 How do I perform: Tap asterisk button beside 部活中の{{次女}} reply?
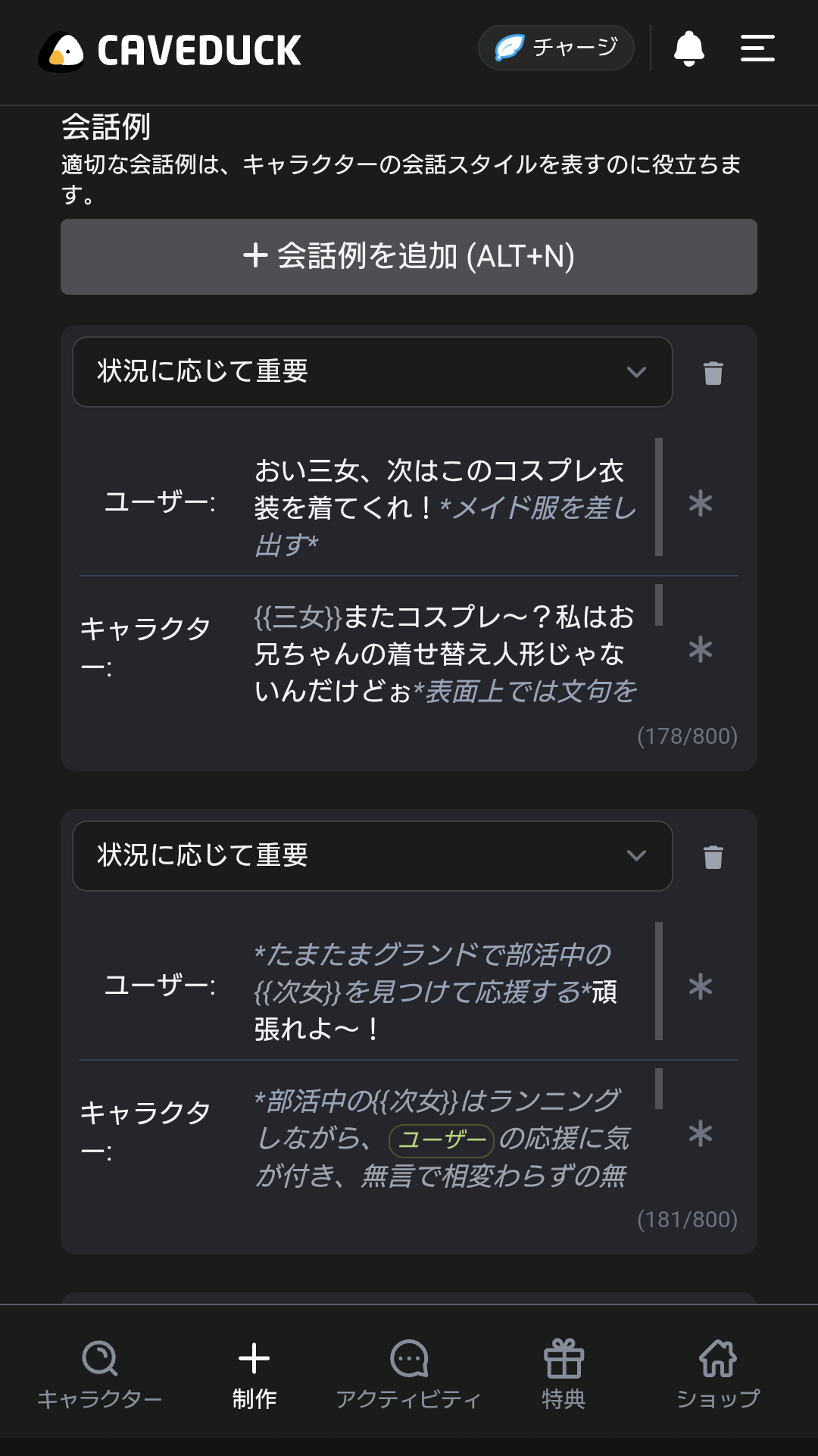(x=701, y=1134)
